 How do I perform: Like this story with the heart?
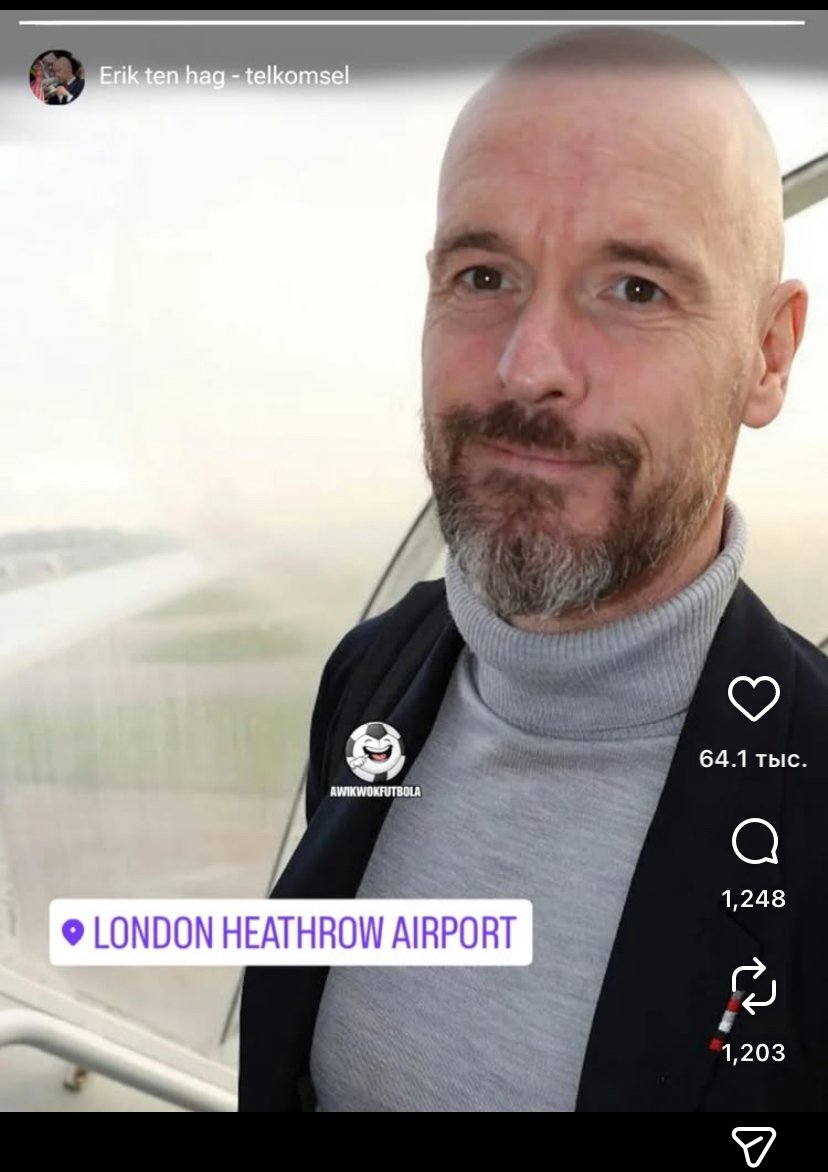(753, 698)
